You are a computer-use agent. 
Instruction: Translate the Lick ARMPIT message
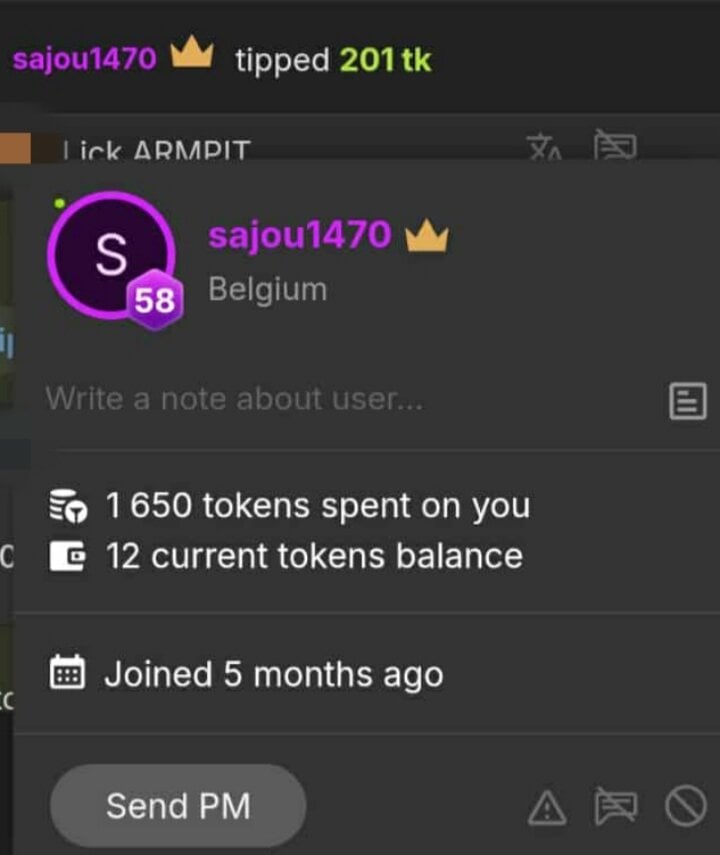pos(545,148)
